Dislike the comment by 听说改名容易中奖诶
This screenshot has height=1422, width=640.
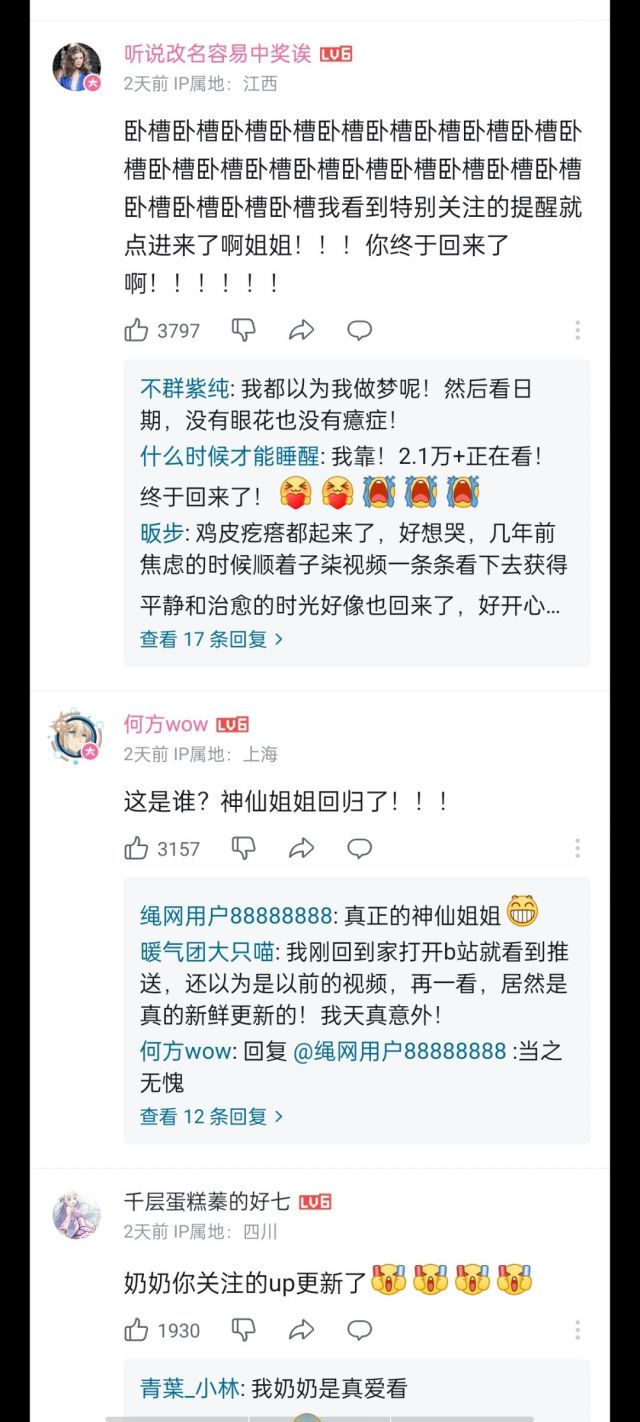point(243,330)
